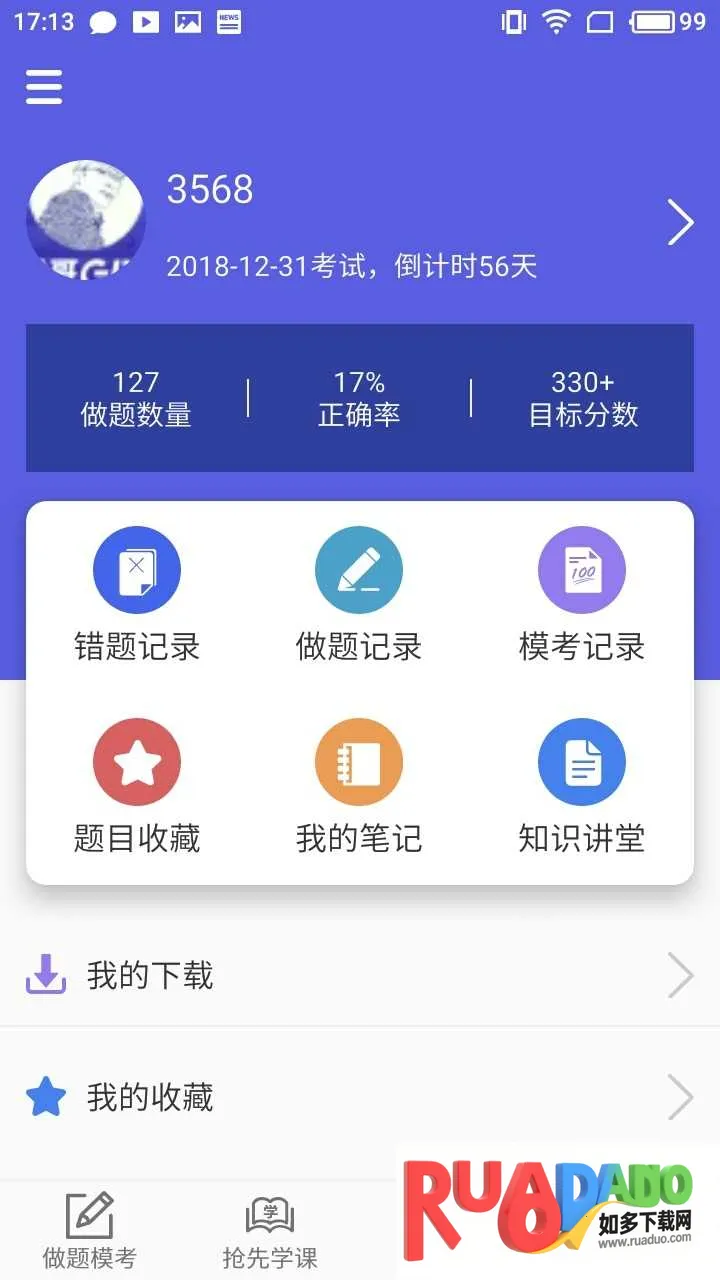Enter 知识讲堂 knowledge lectures
720x1280 pixels.
(582, 786)
